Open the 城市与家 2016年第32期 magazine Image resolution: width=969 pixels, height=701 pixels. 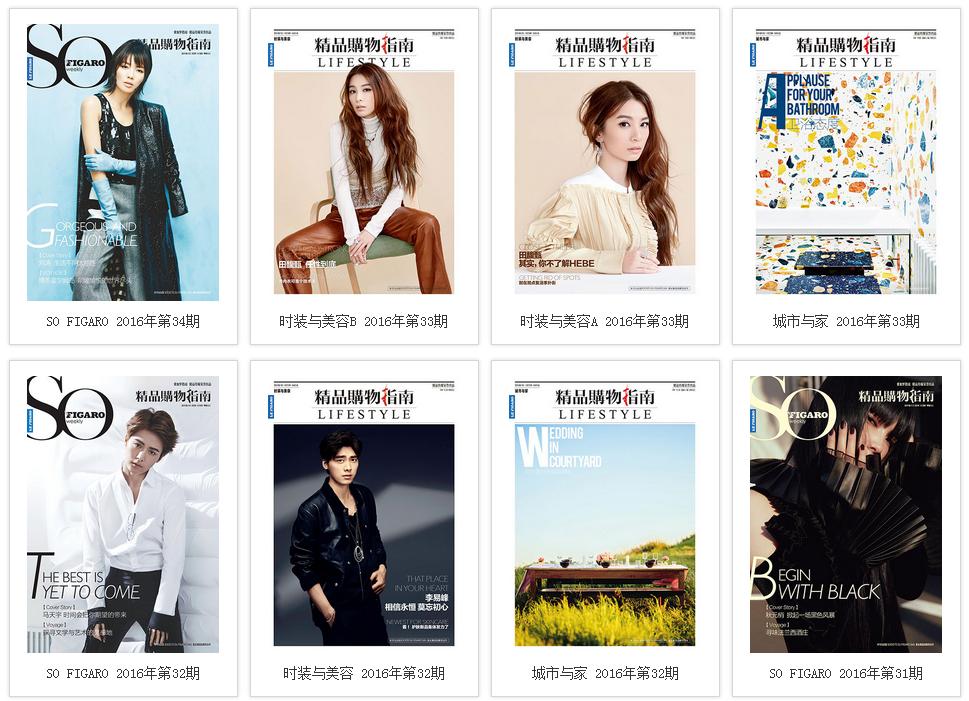pos(605,515)
